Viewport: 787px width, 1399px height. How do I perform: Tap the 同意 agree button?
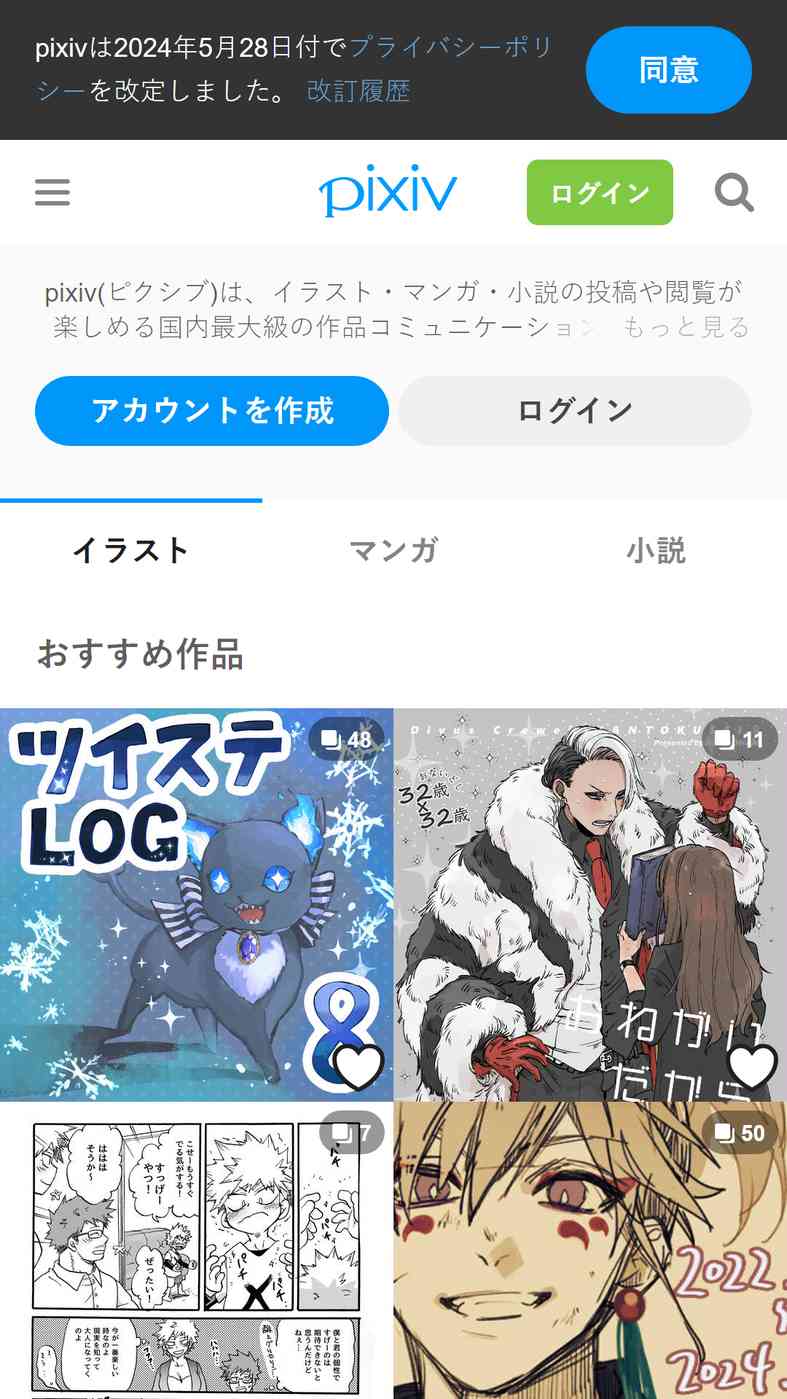668,70
